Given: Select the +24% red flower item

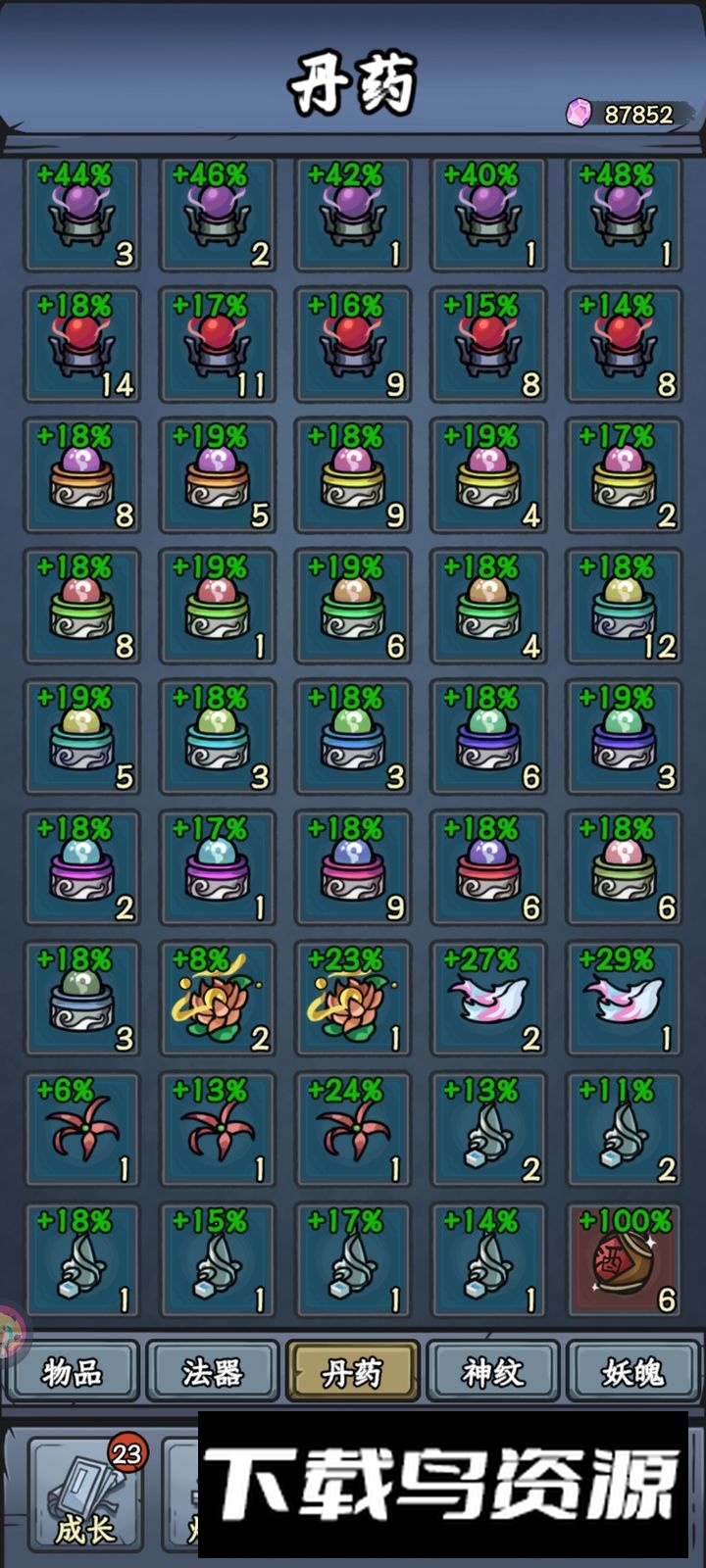Looking at the screenshot, I should tap(353, 1129).
